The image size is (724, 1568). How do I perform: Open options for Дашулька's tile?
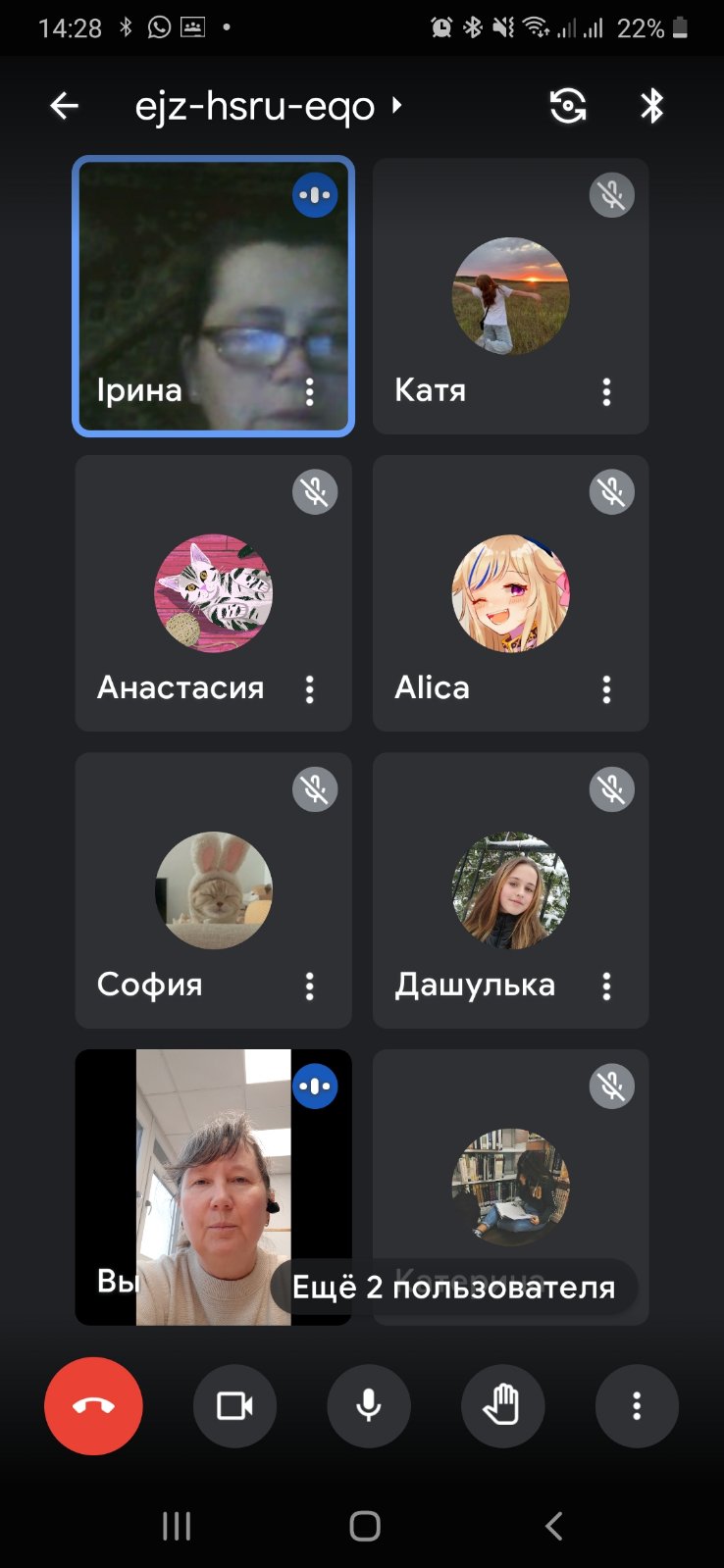(x=606, y=986)
